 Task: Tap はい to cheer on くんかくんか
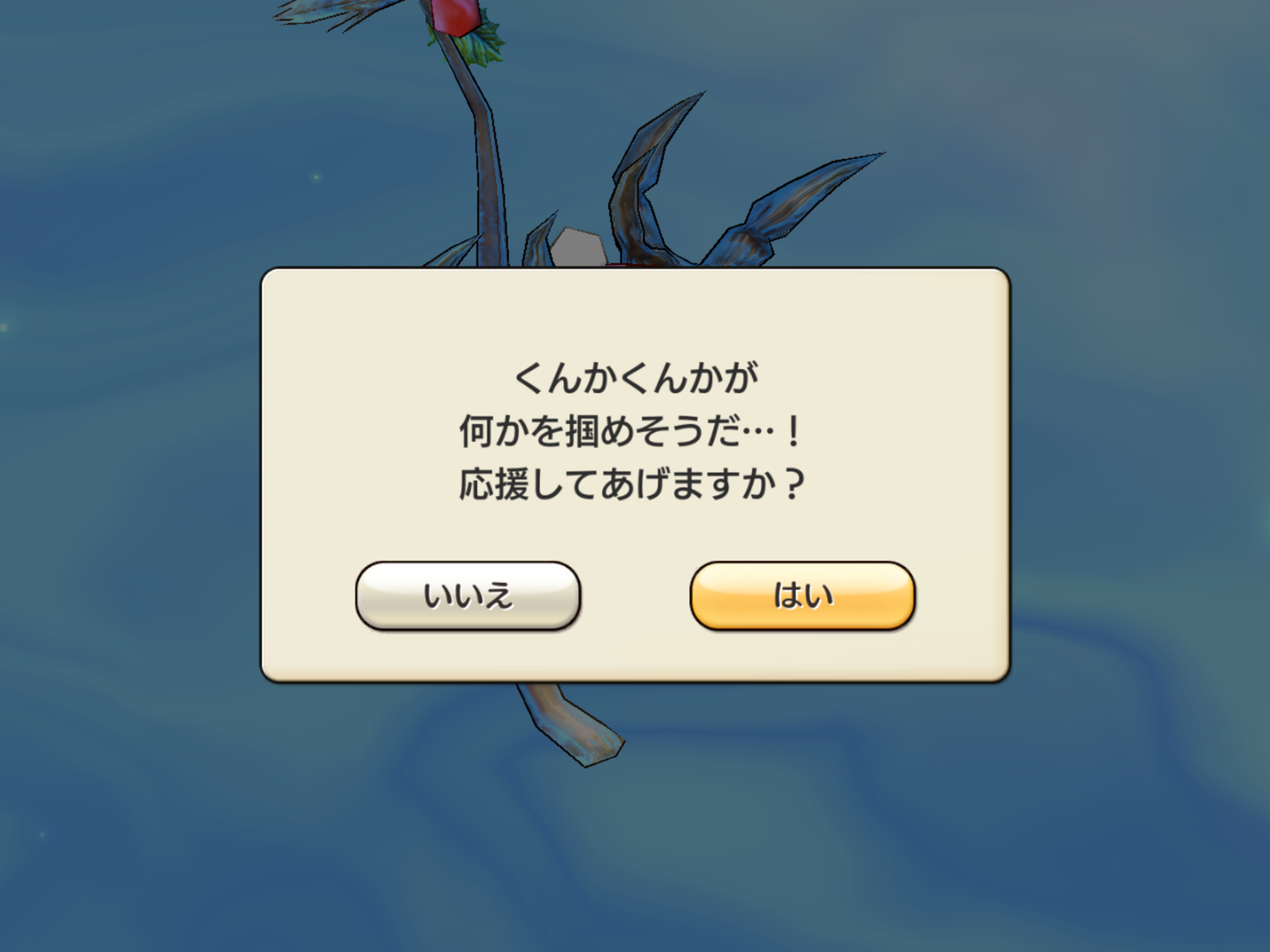[802, 596]
